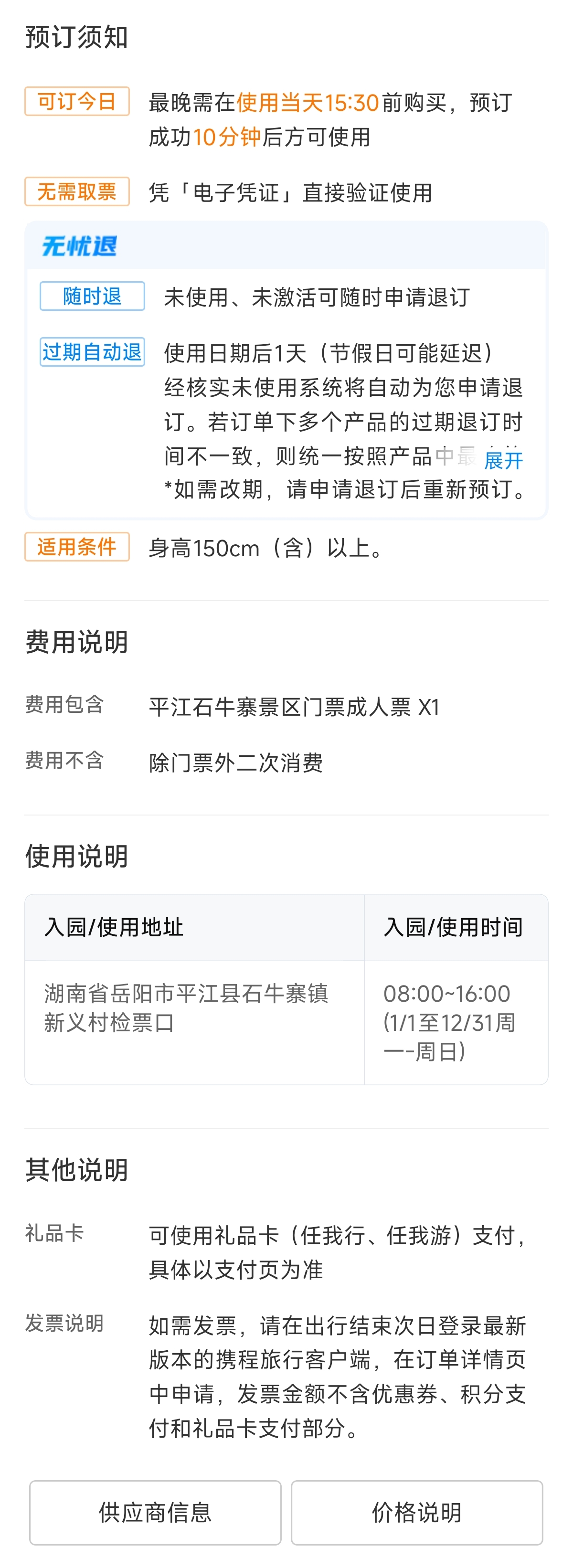Open 价格说明 price explanation
The image size is (573, 1568).
(417, 1512)
